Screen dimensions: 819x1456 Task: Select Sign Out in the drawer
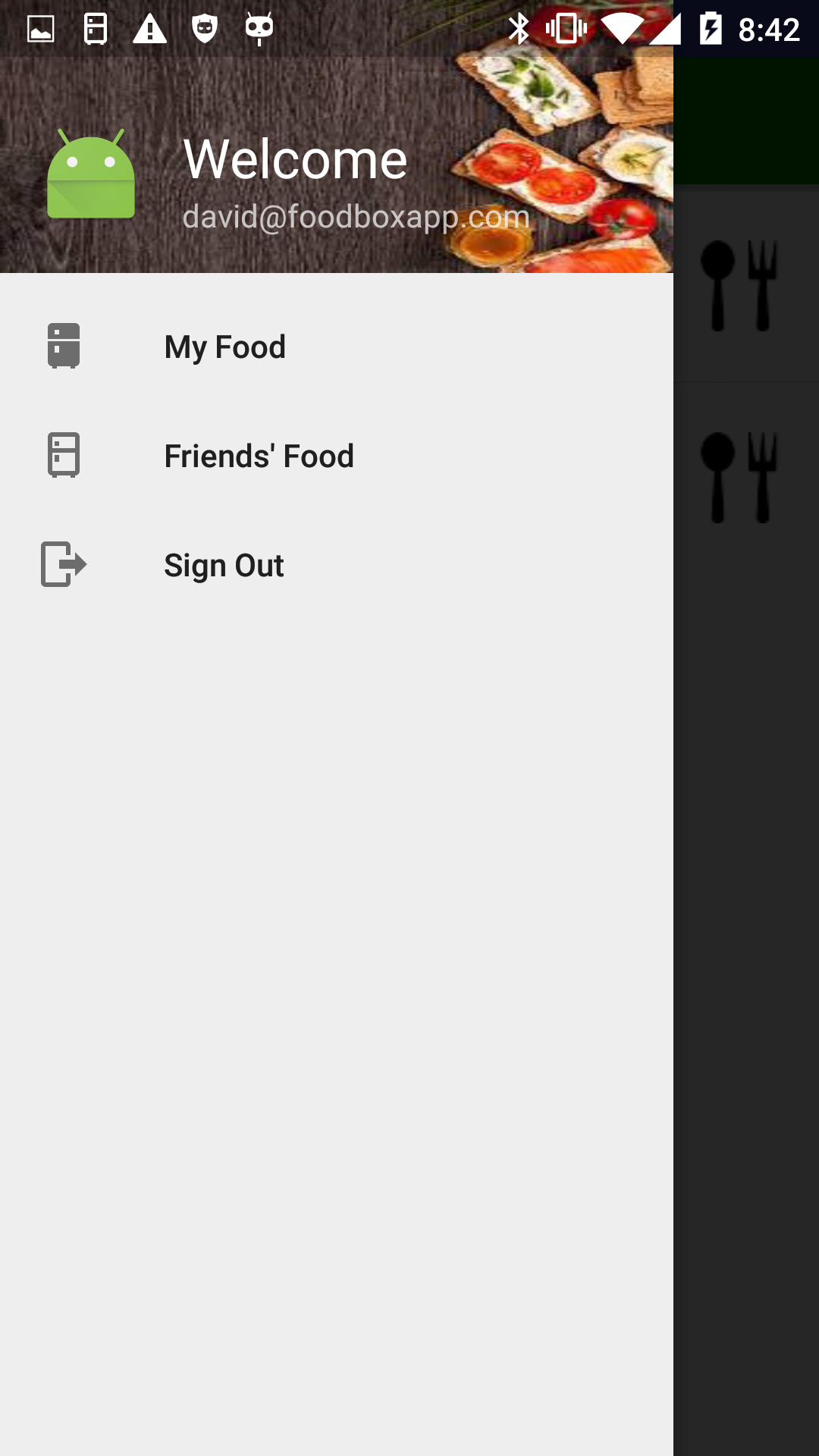click(337, 565)
